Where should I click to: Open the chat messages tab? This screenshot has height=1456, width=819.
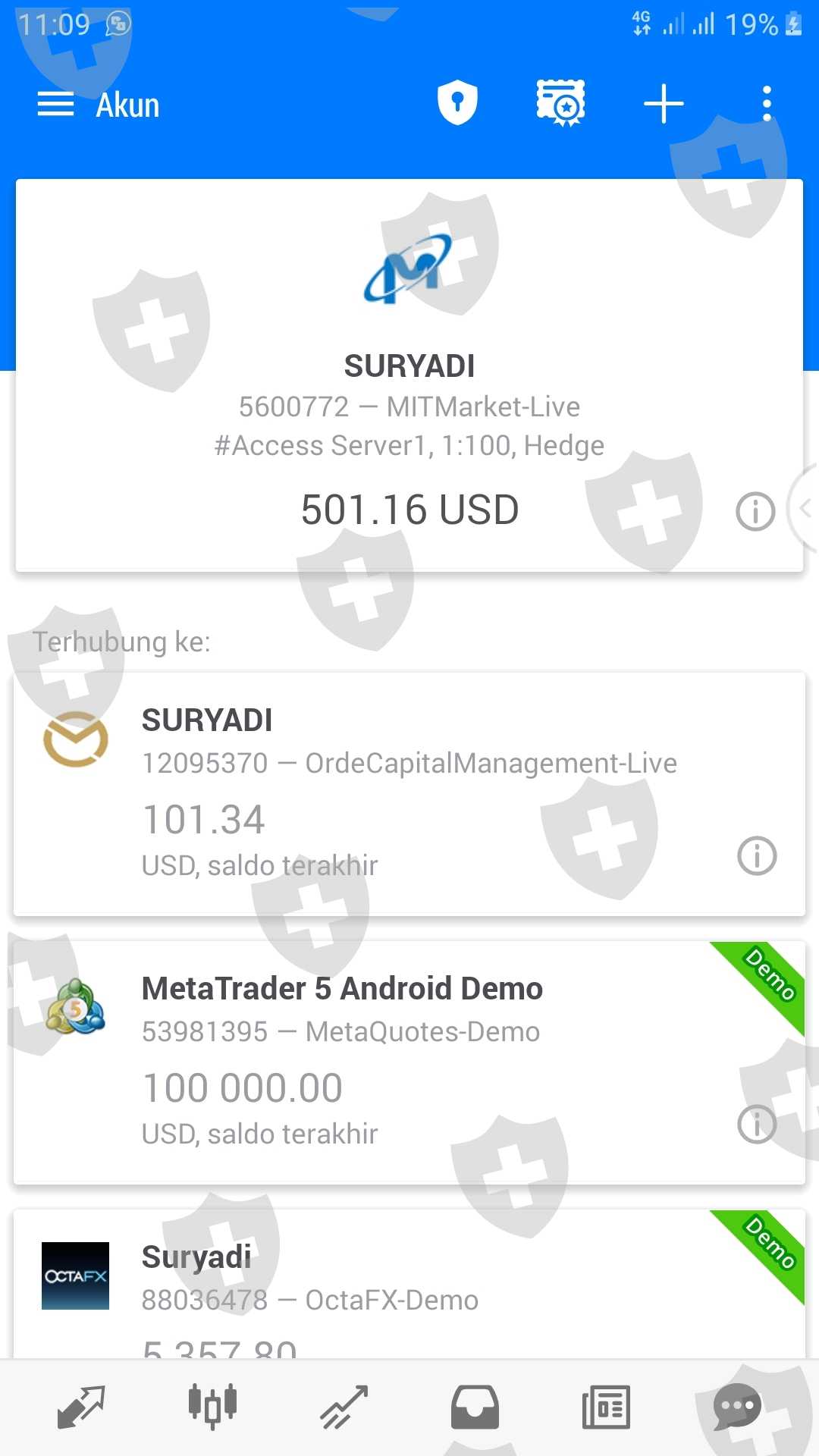pyautogui.click(x=737, y=1407)
